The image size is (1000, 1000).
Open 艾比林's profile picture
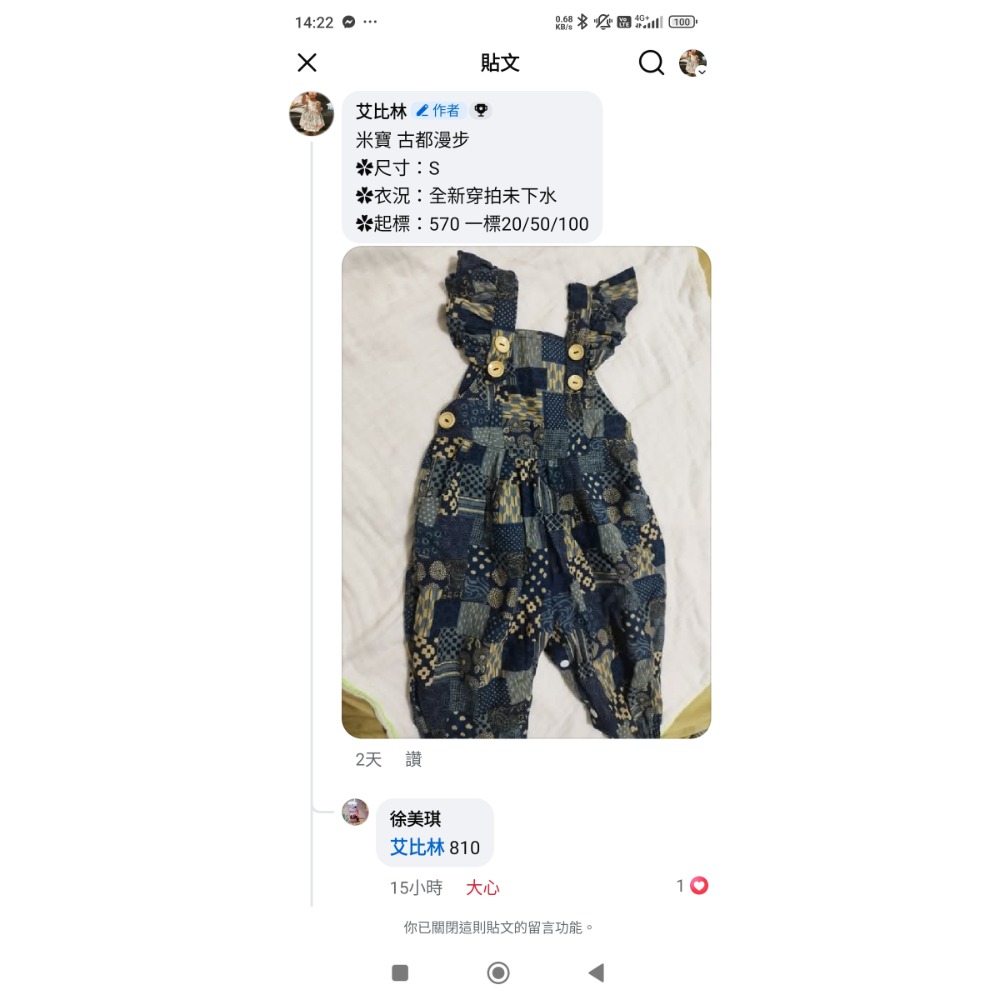[312, 114]
